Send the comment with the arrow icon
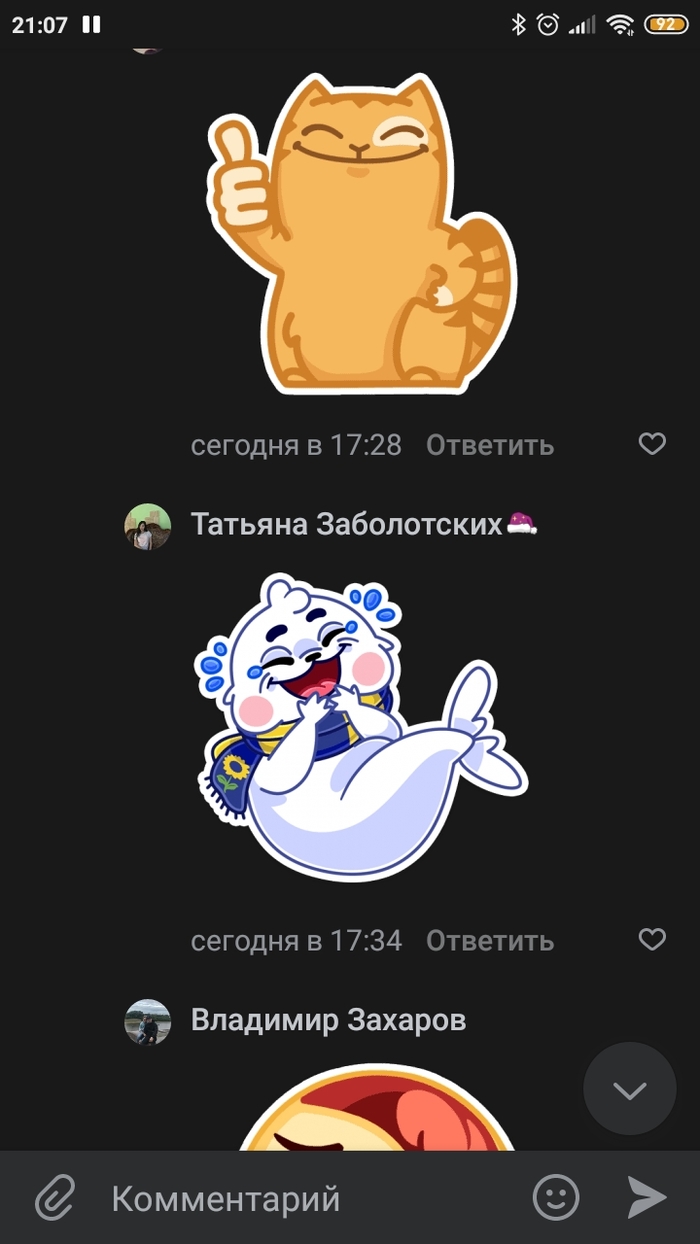This screenshot has height=1244, width=700. pyautogui.click(x=646, y=1197)
